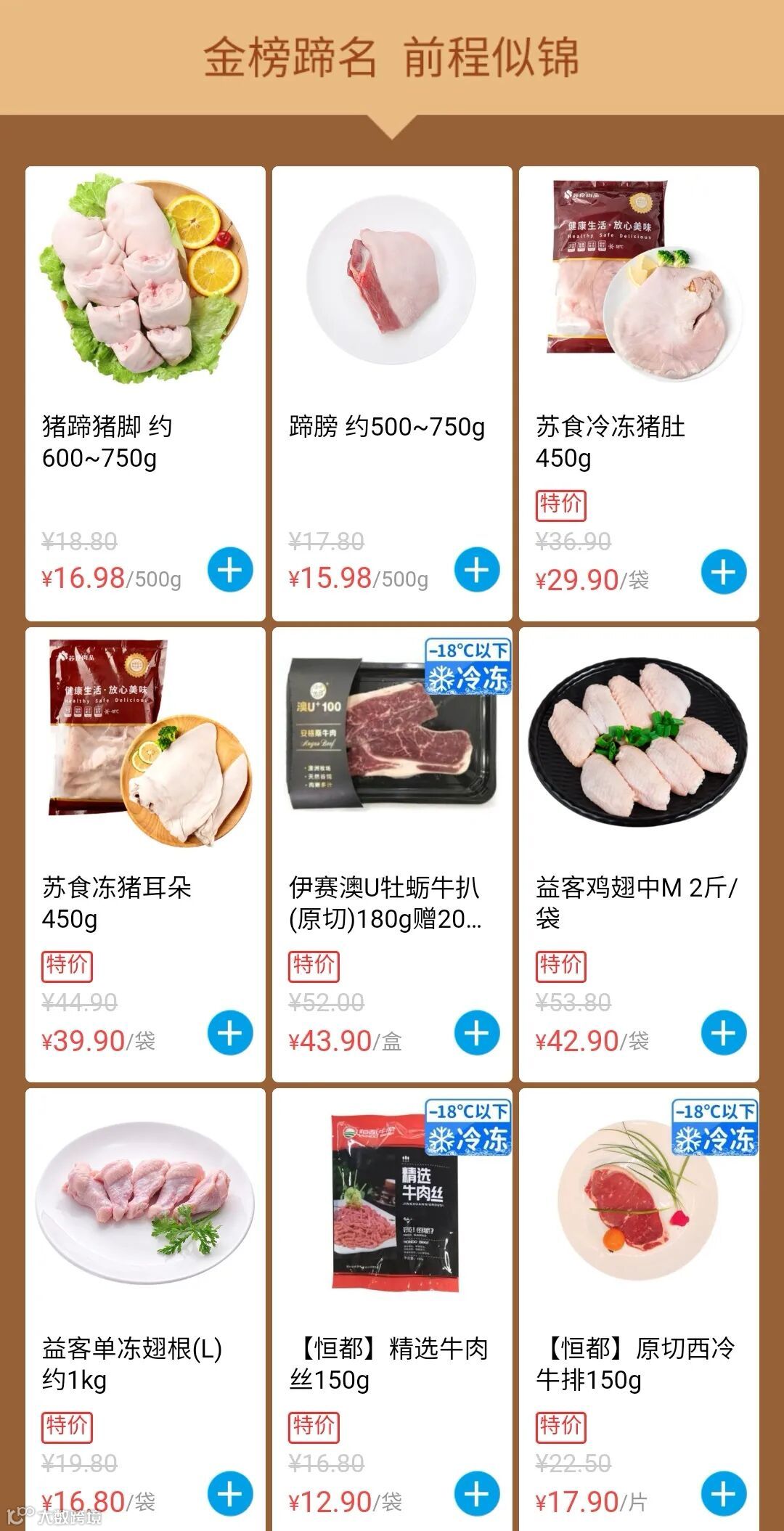Add 猪蹄猪脚 to the cart

[230, 571]
